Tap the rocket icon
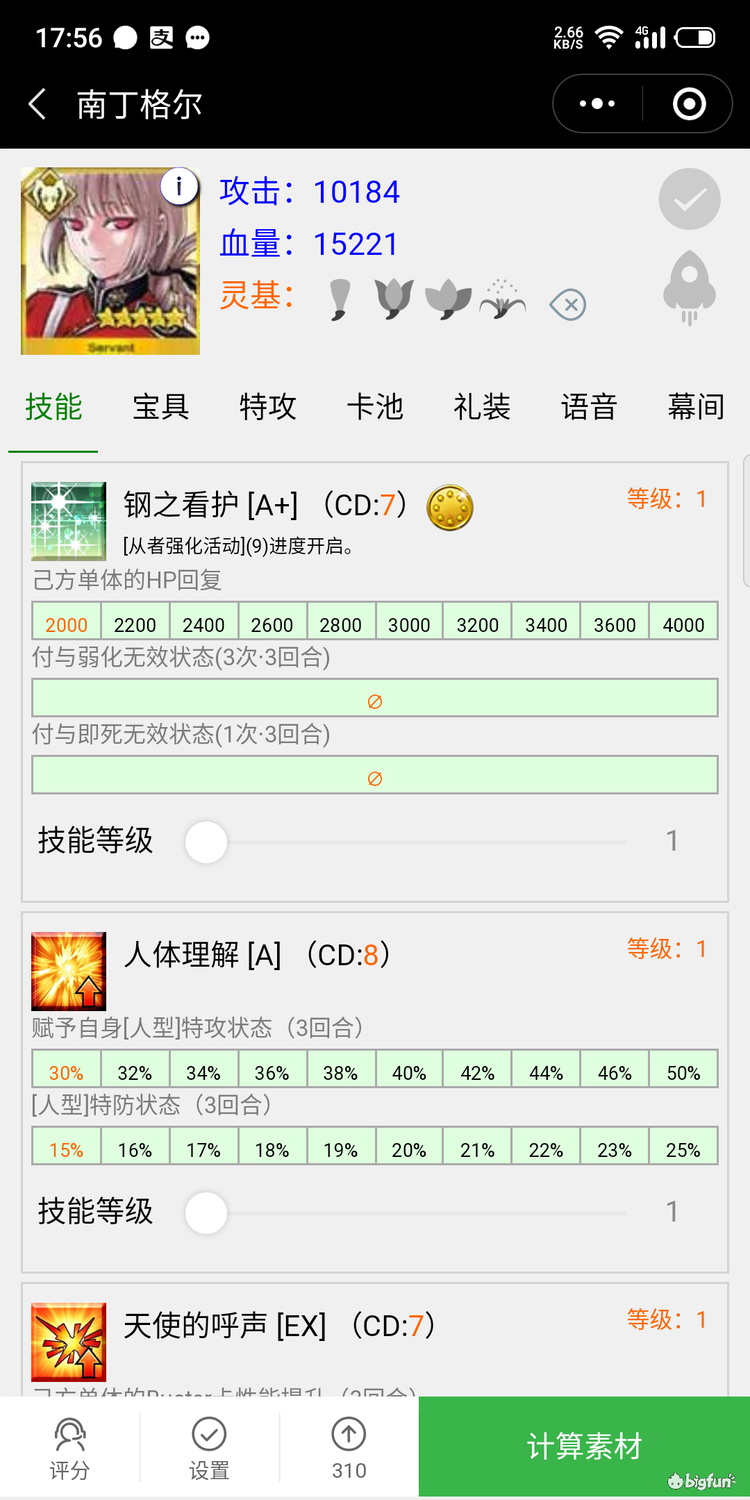The image size is (750, 1500). (689, 287)
